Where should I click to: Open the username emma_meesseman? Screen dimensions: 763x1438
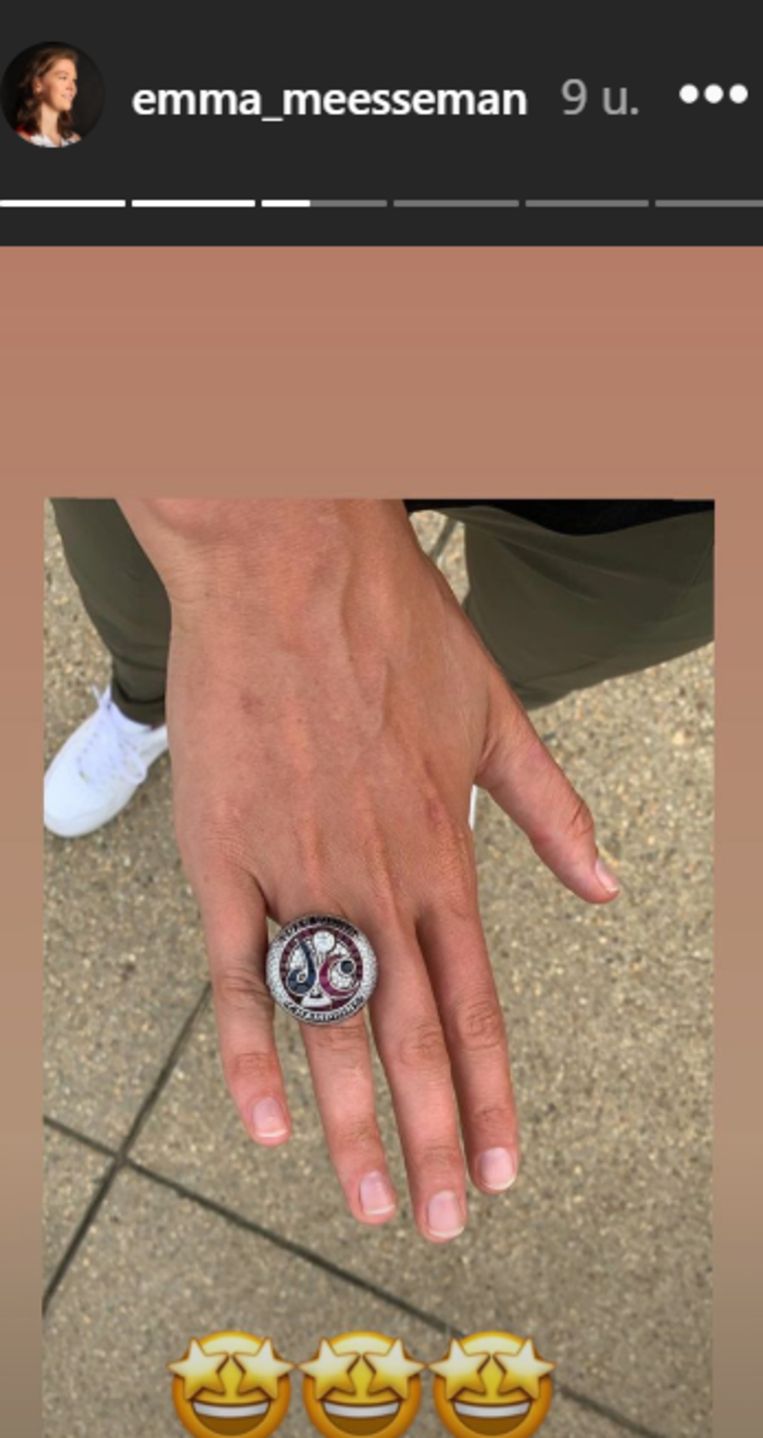point(329,99)
